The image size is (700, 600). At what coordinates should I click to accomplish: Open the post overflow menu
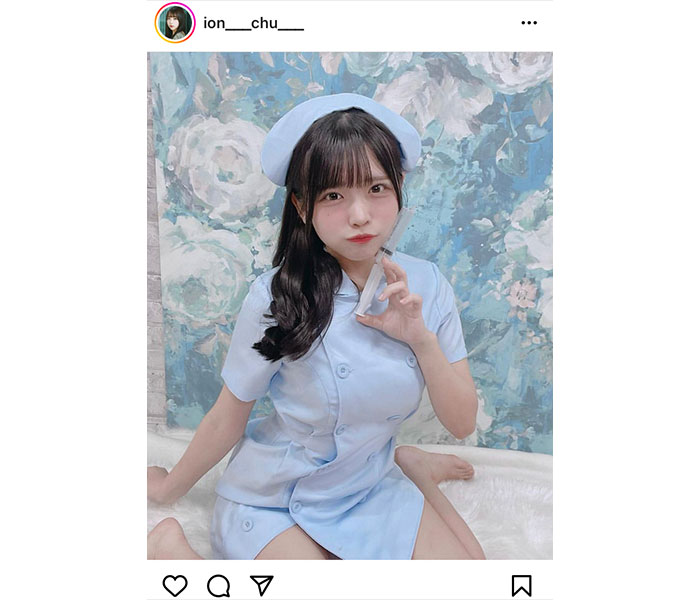(529, 23)
